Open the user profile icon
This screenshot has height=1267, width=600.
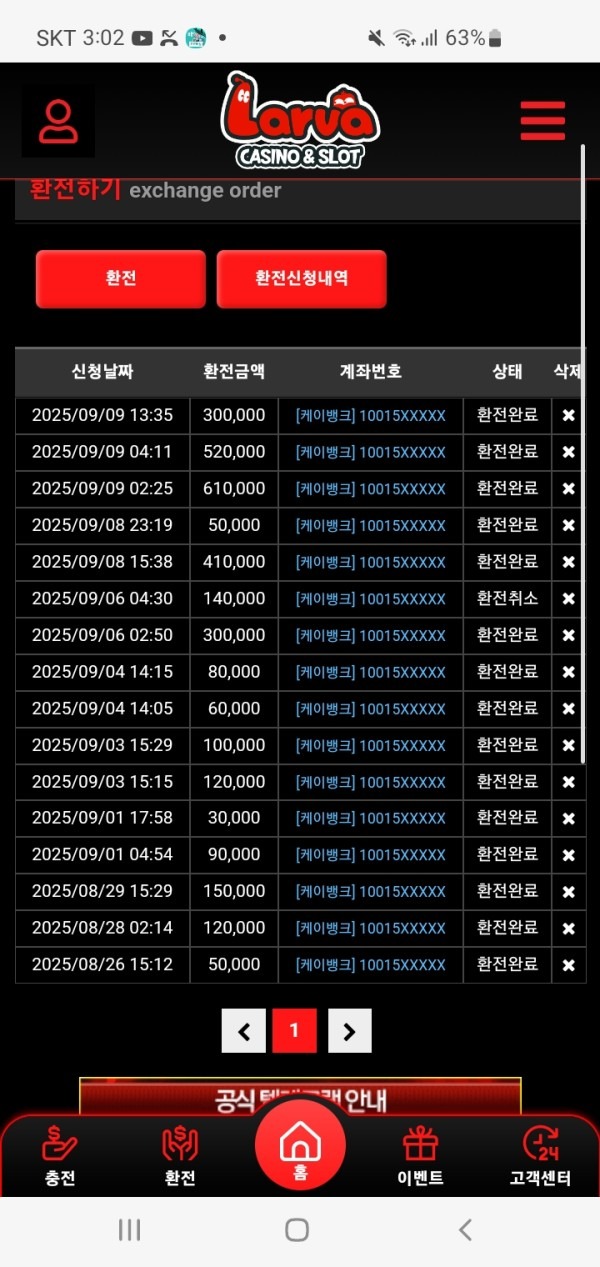pyautogui.click(x=58, y=121)
